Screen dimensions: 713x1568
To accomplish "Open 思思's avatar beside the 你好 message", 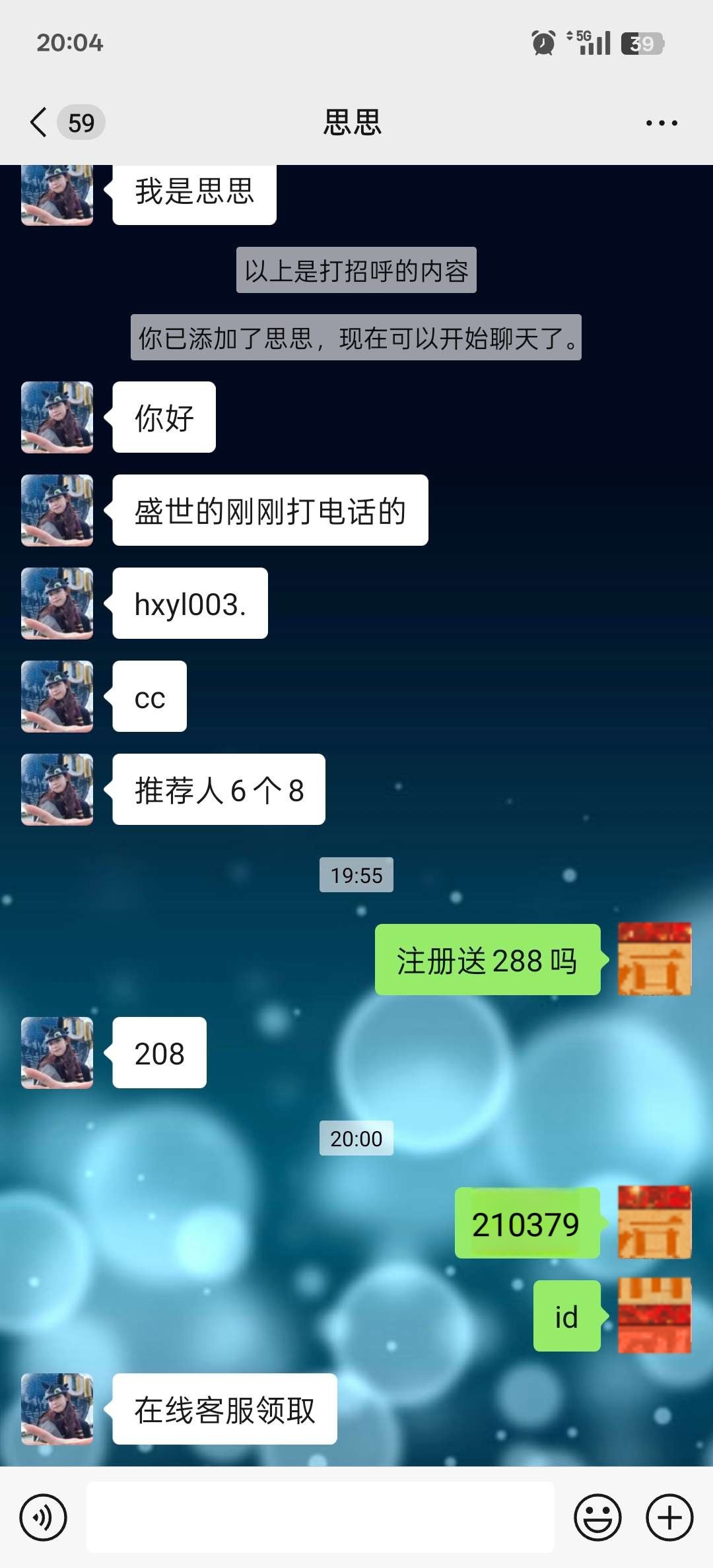I will tap(57, 417).
